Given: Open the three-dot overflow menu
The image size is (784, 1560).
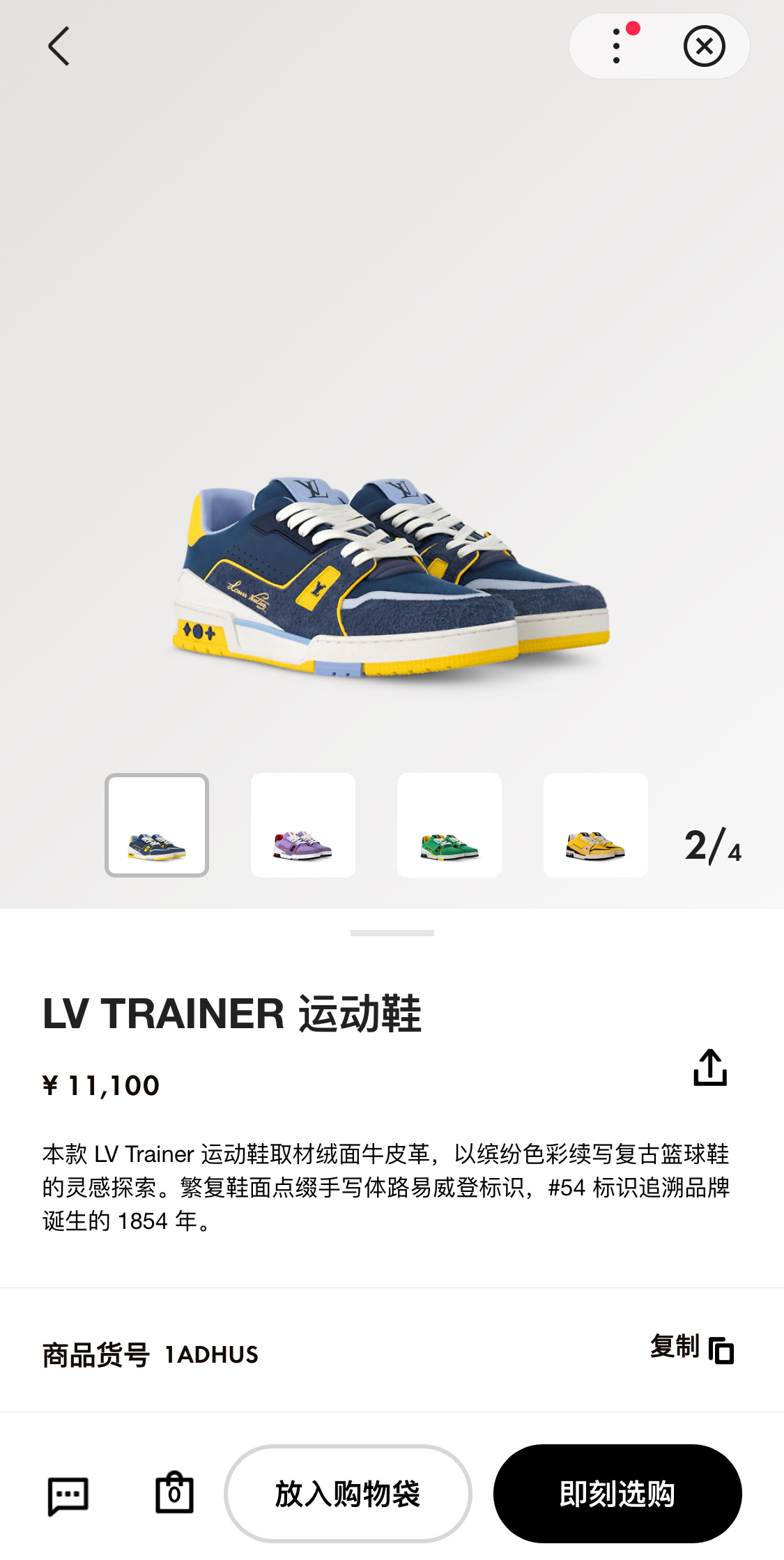Looking at the screenshot, I should [x=616, y=47].
